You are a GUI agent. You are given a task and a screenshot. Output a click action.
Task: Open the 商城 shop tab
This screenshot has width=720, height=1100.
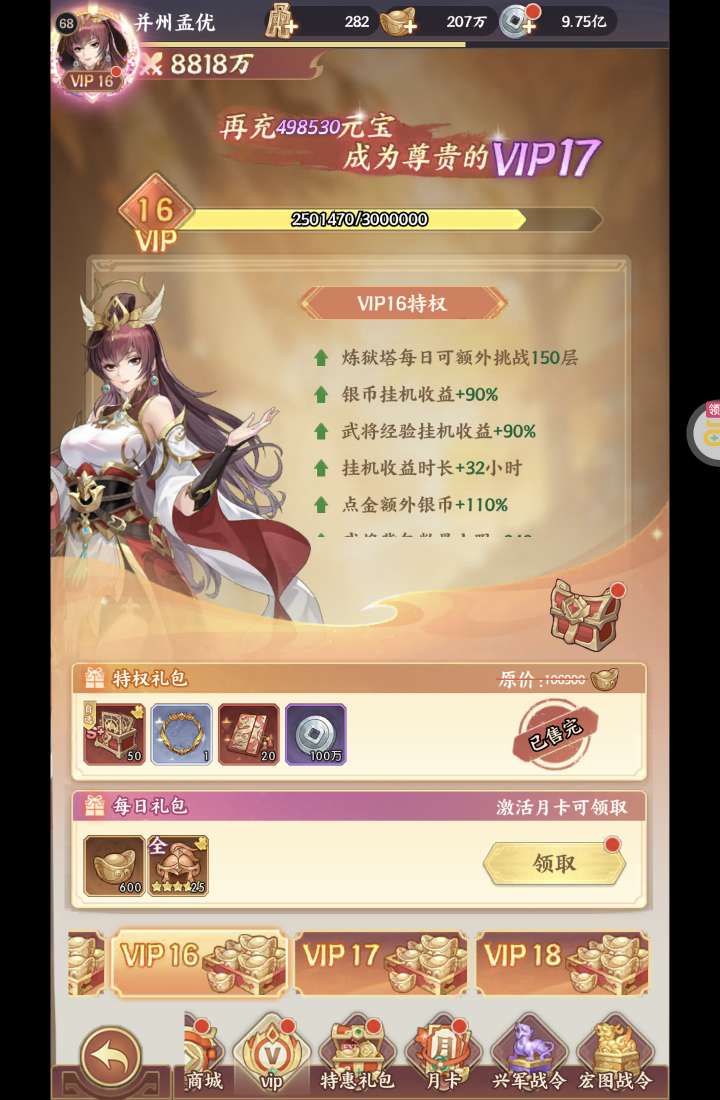[204, 1054]
